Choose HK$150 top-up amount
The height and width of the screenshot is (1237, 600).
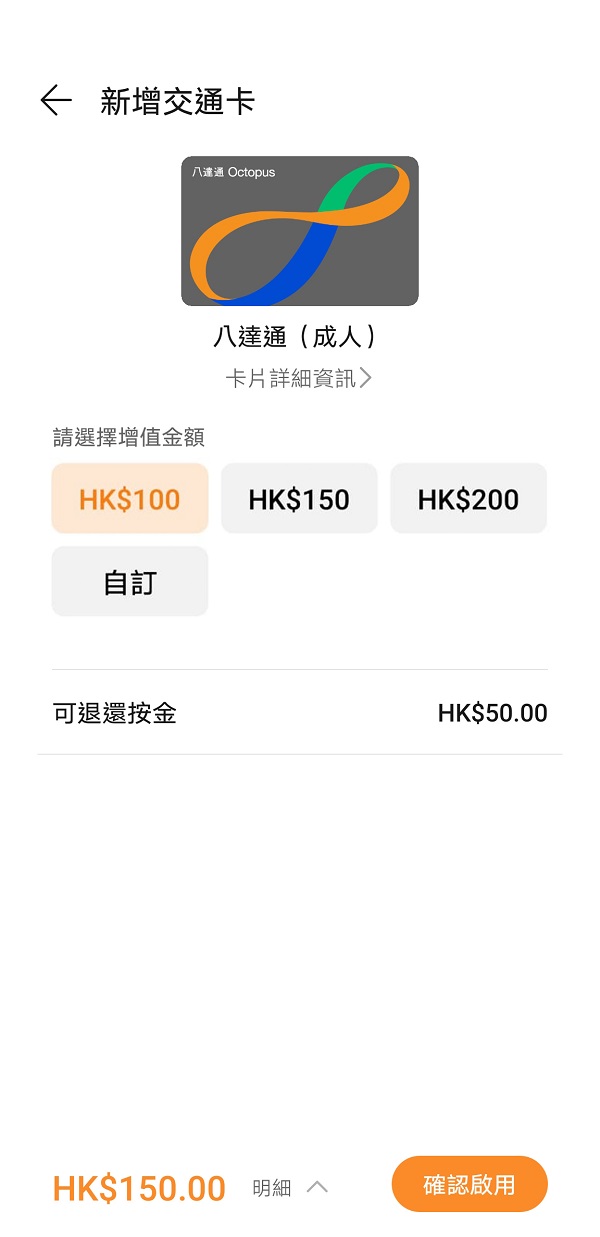[299, 498]
